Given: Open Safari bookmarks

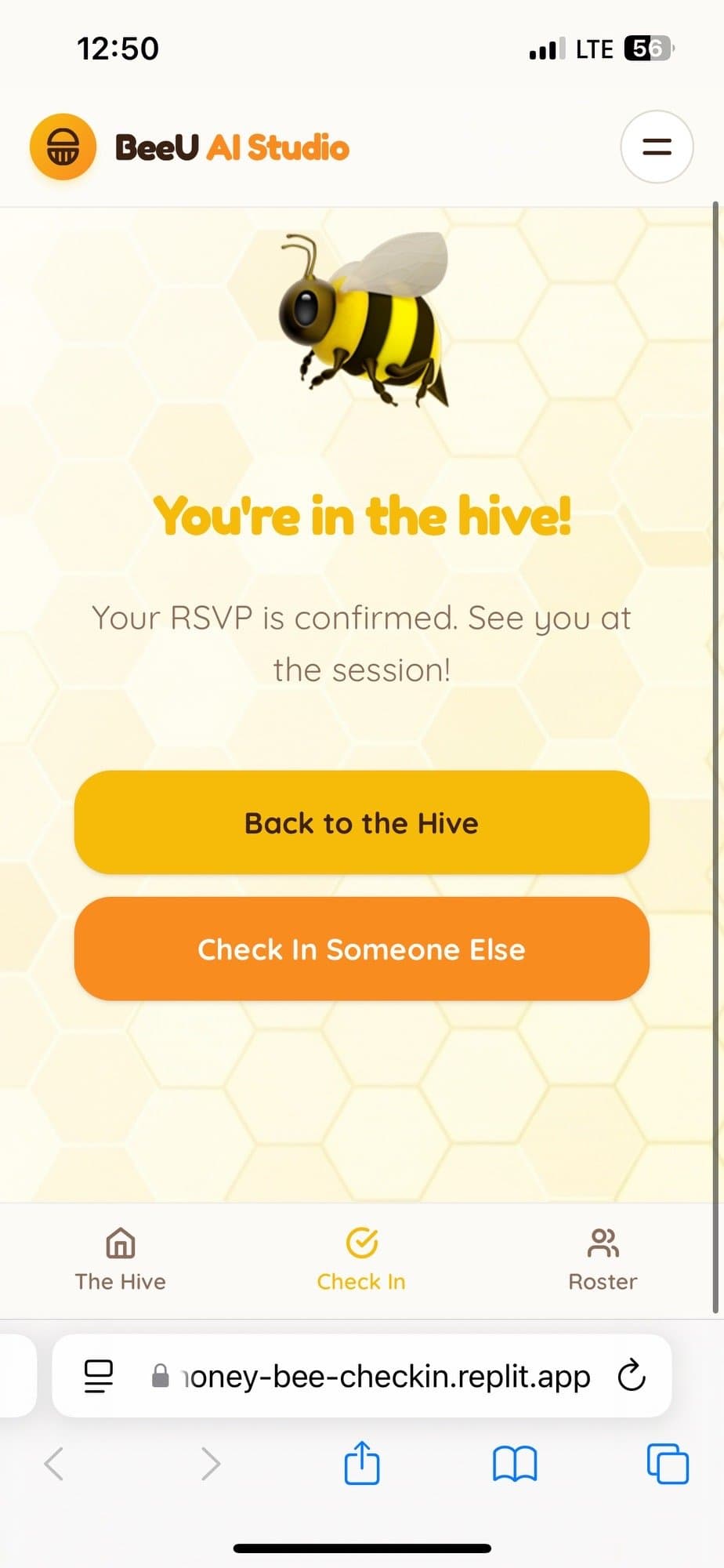Looking at the screenshot, I should coord(514,1463).
